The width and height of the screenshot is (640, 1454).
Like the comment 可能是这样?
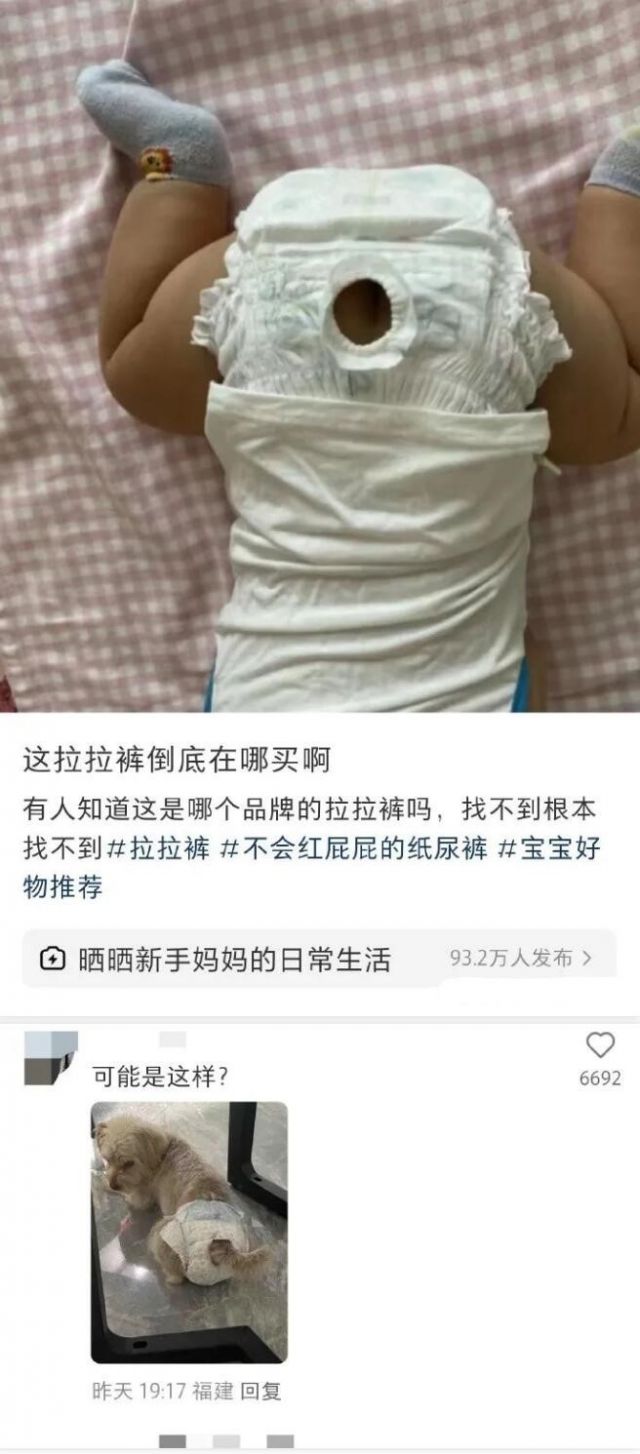pyautogui.click(x=599, y=1047)
